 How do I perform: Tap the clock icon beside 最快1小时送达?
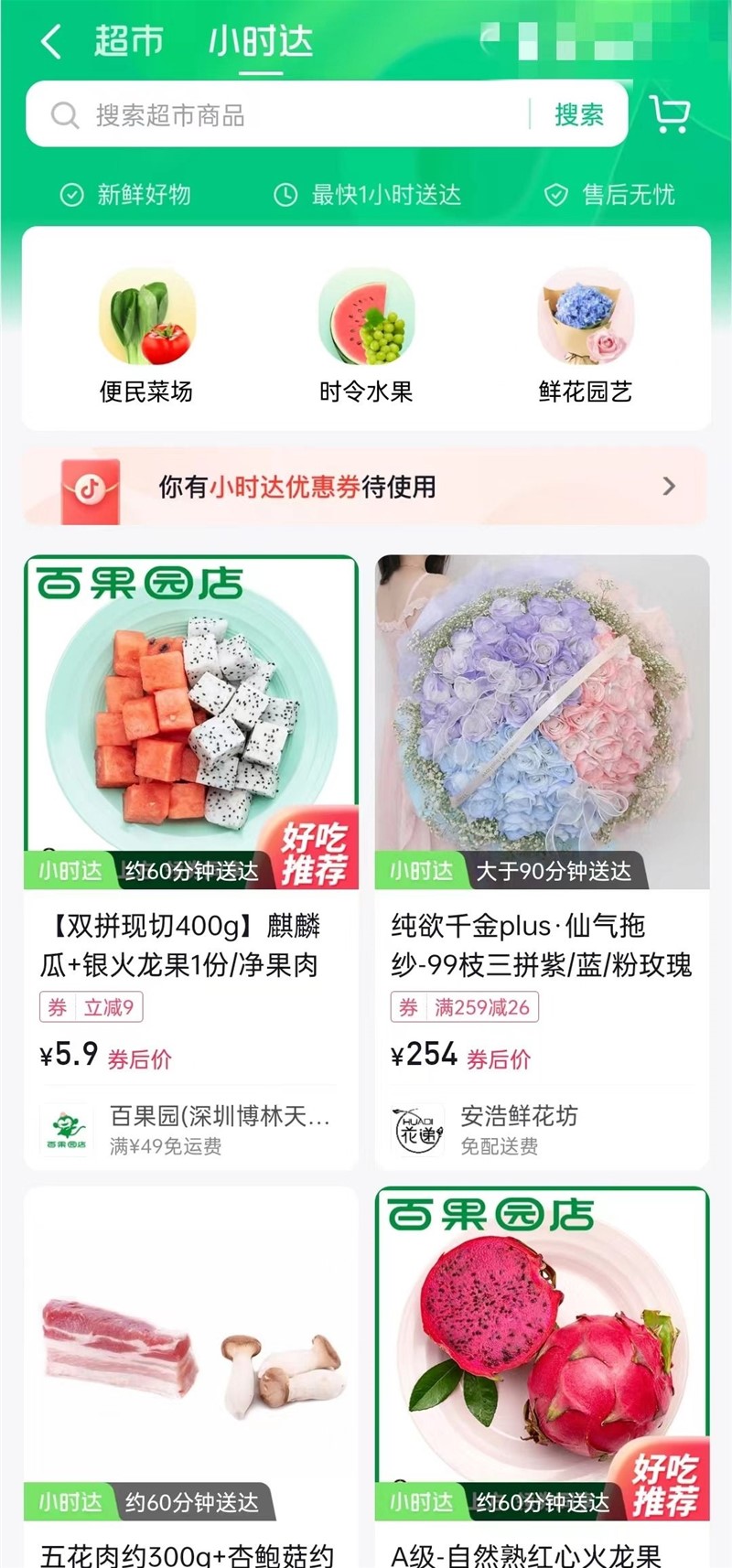tap(285, 194)
